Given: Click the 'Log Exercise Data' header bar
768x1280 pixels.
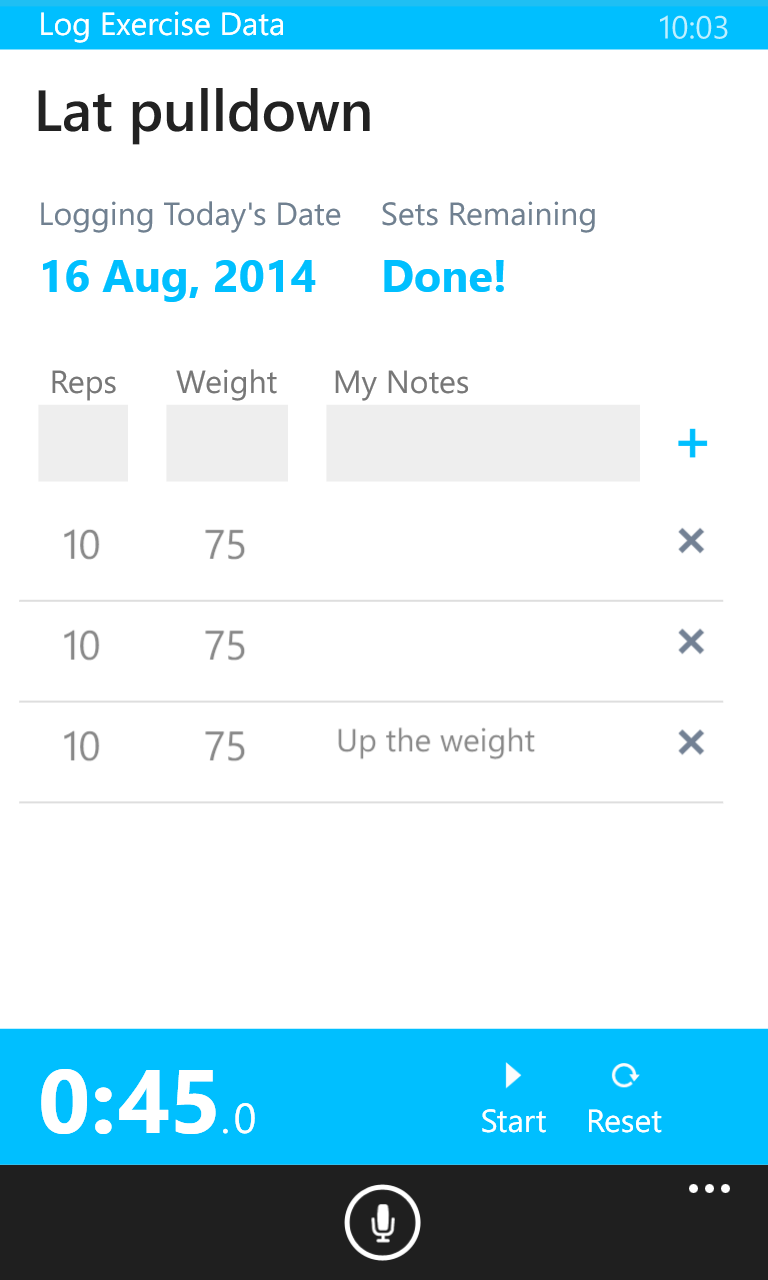Looking at the screenshot, I should tap(162, 25).
